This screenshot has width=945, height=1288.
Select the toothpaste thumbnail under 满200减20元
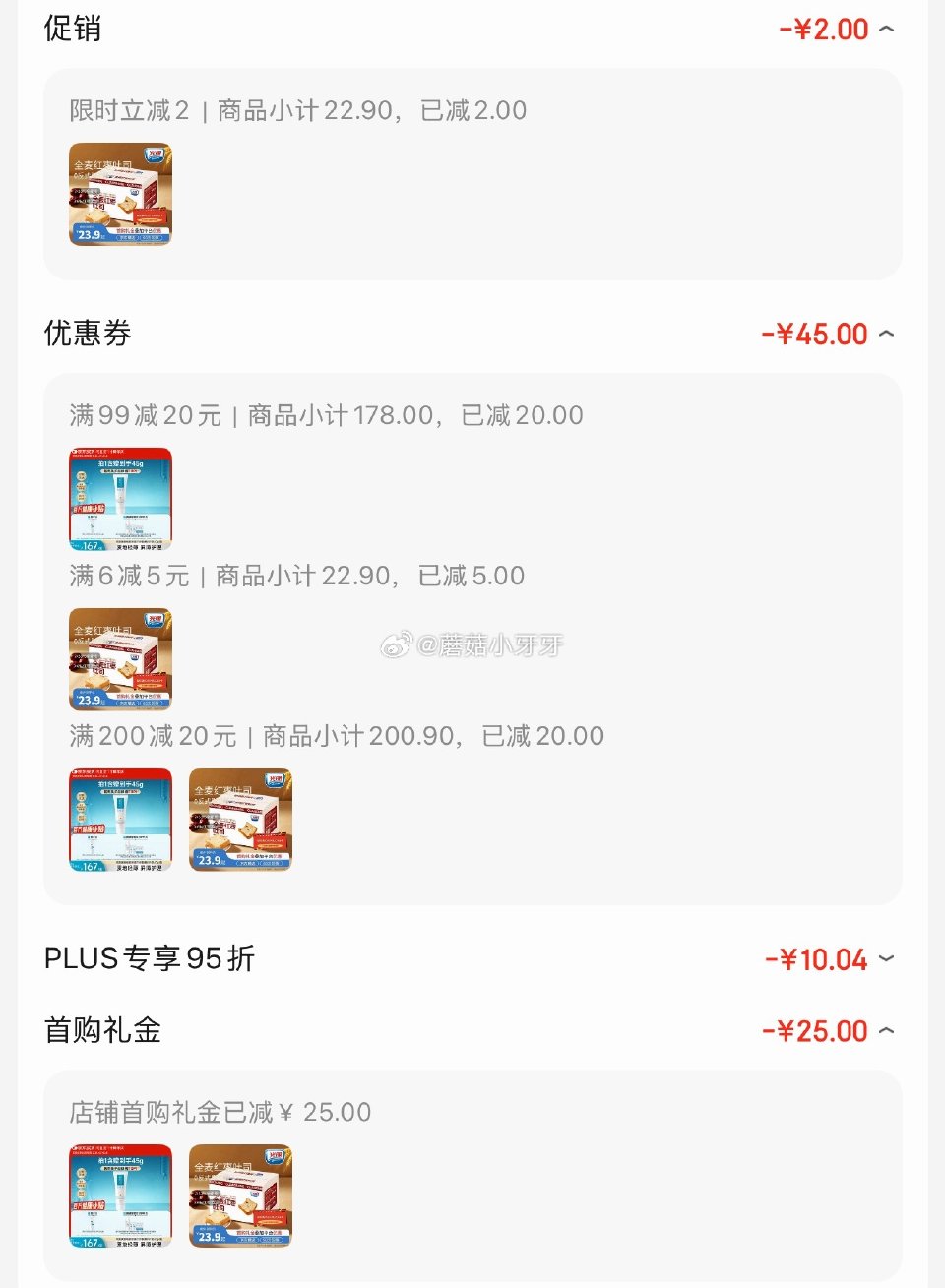click(x=120, y=821)
